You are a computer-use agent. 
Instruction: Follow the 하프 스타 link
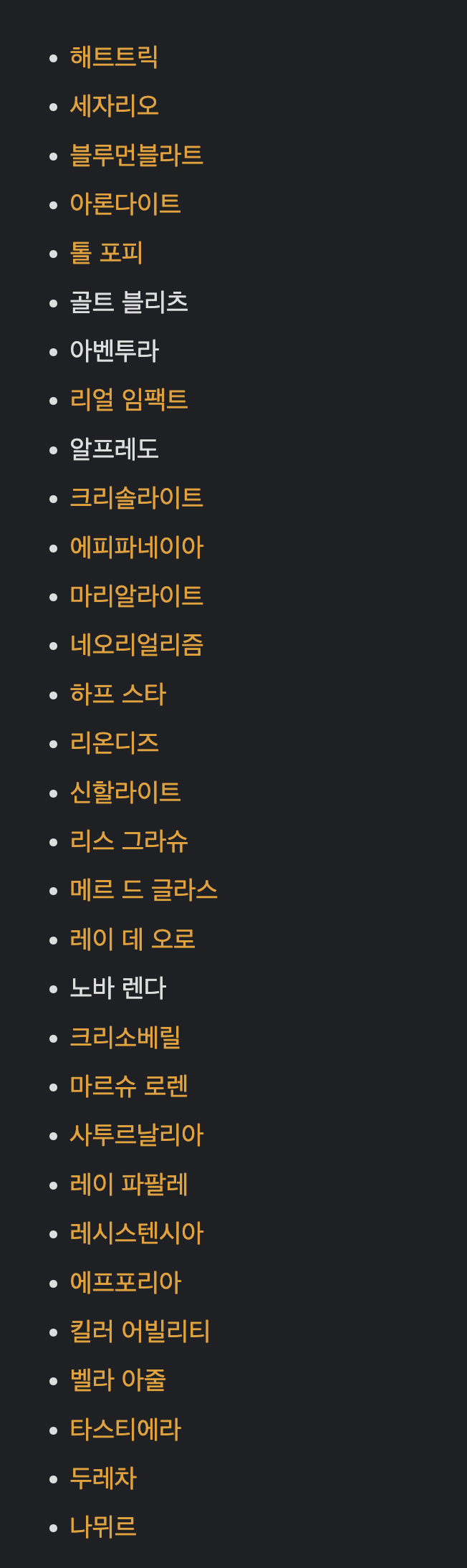click(117, 694)
